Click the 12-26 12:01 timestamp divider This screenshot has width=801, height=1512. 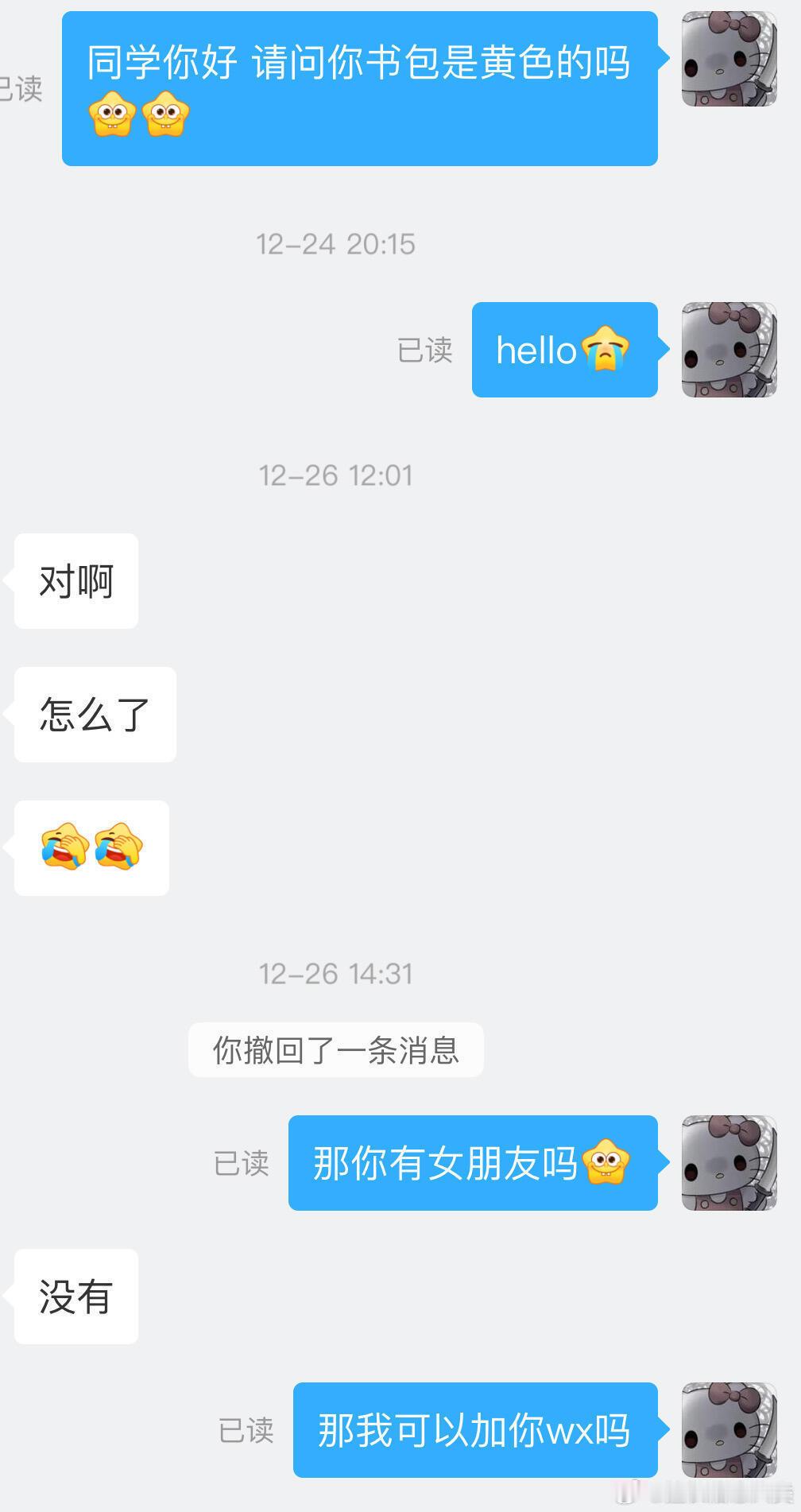[x=336, y=475]
